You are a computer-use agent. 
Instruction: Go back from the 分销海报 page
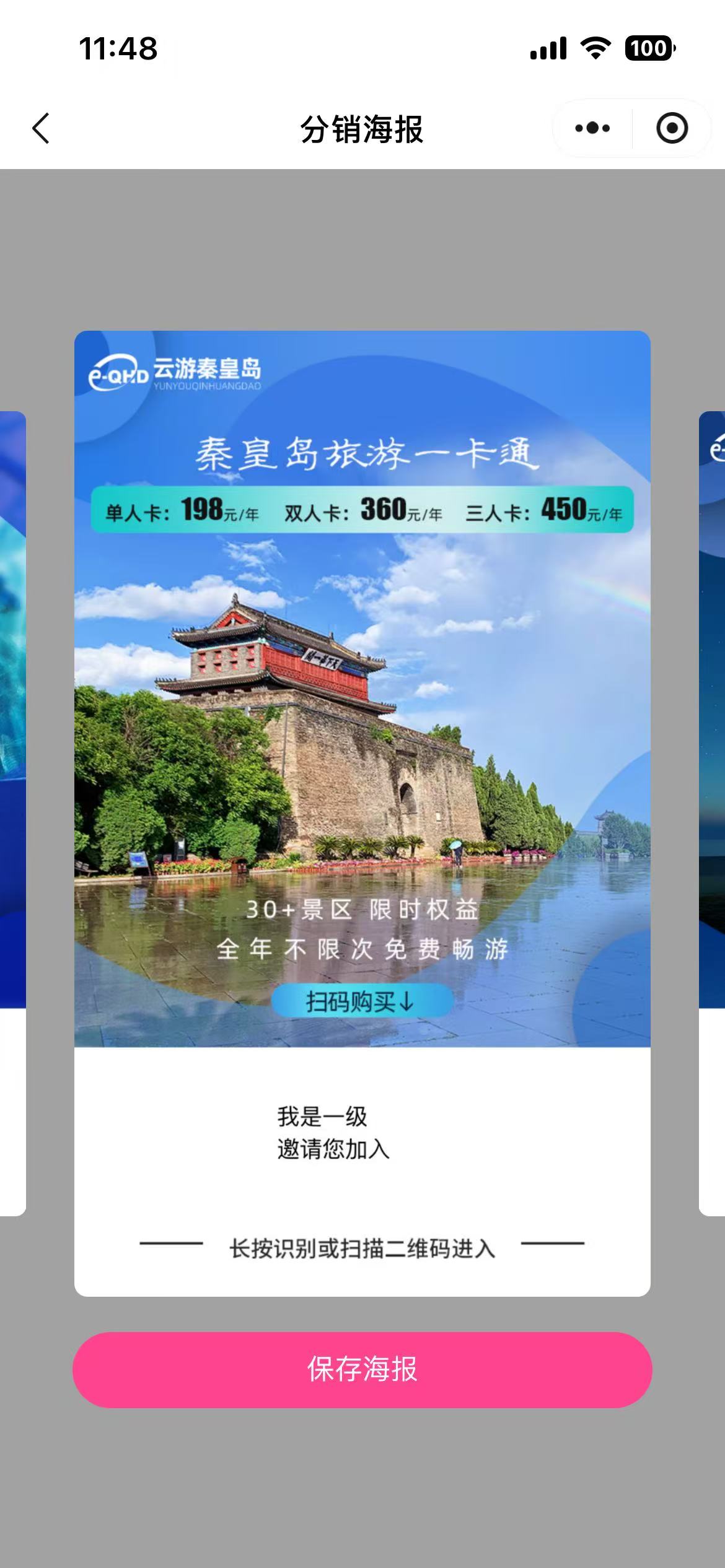(41, 129)
